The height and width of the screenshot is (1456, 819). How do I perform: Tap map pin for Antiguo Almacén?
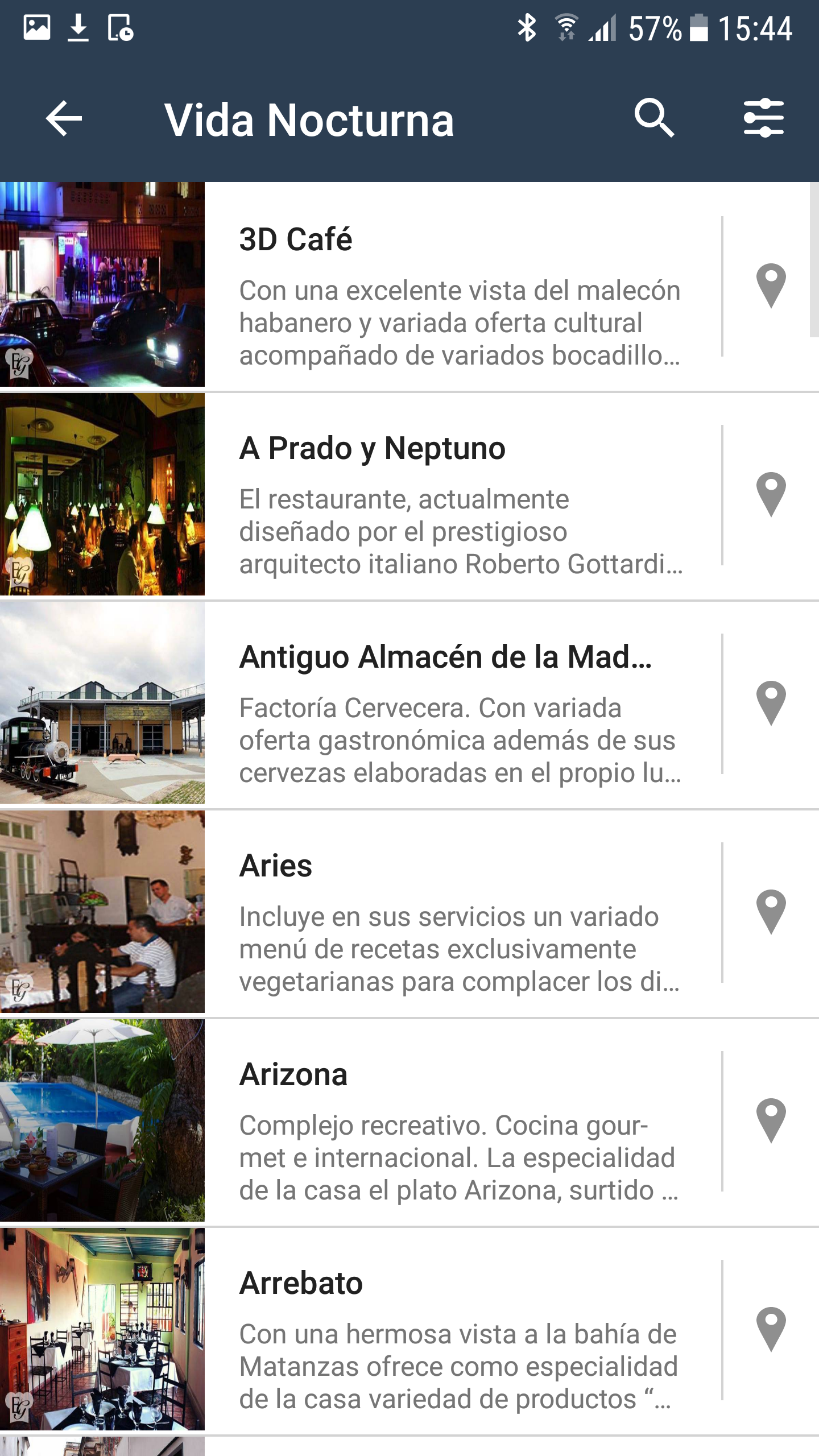[771, 704]
